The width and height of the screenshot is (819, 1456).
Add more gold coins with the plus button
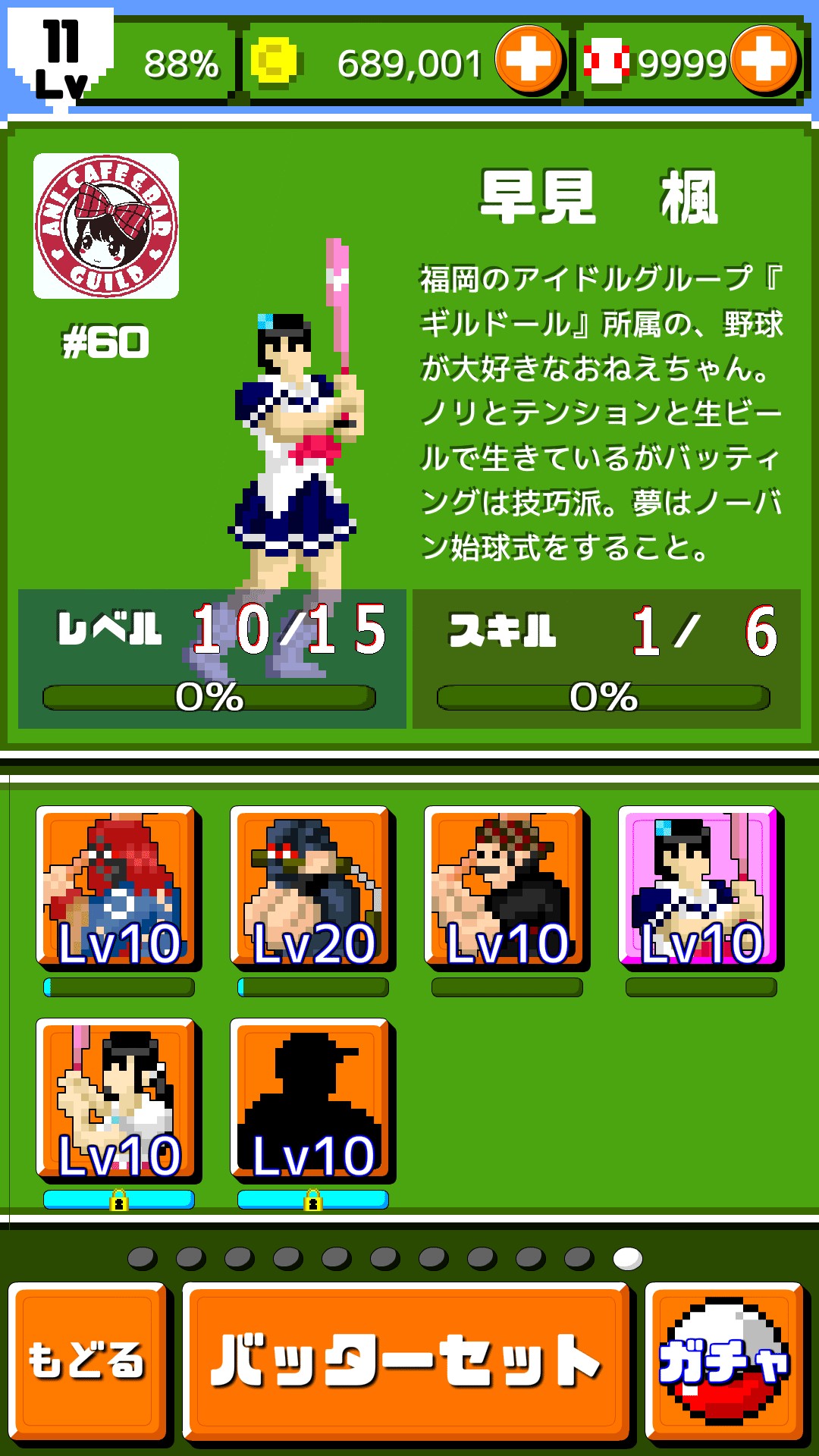(x=529, y=61)
